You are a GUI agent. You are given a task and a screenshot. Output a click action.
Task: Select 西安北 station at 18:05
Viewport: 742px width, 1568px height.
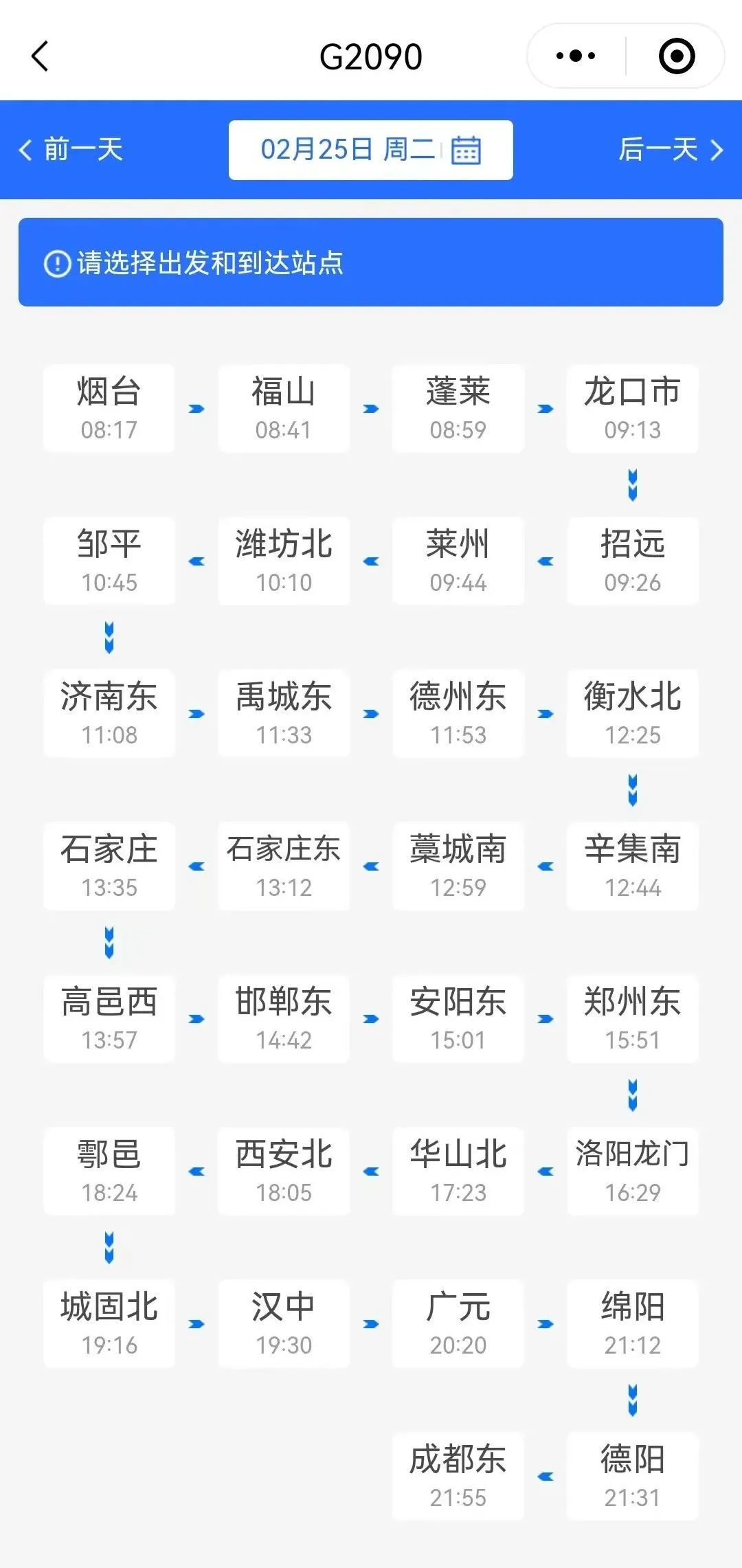tap(284, 1171)
